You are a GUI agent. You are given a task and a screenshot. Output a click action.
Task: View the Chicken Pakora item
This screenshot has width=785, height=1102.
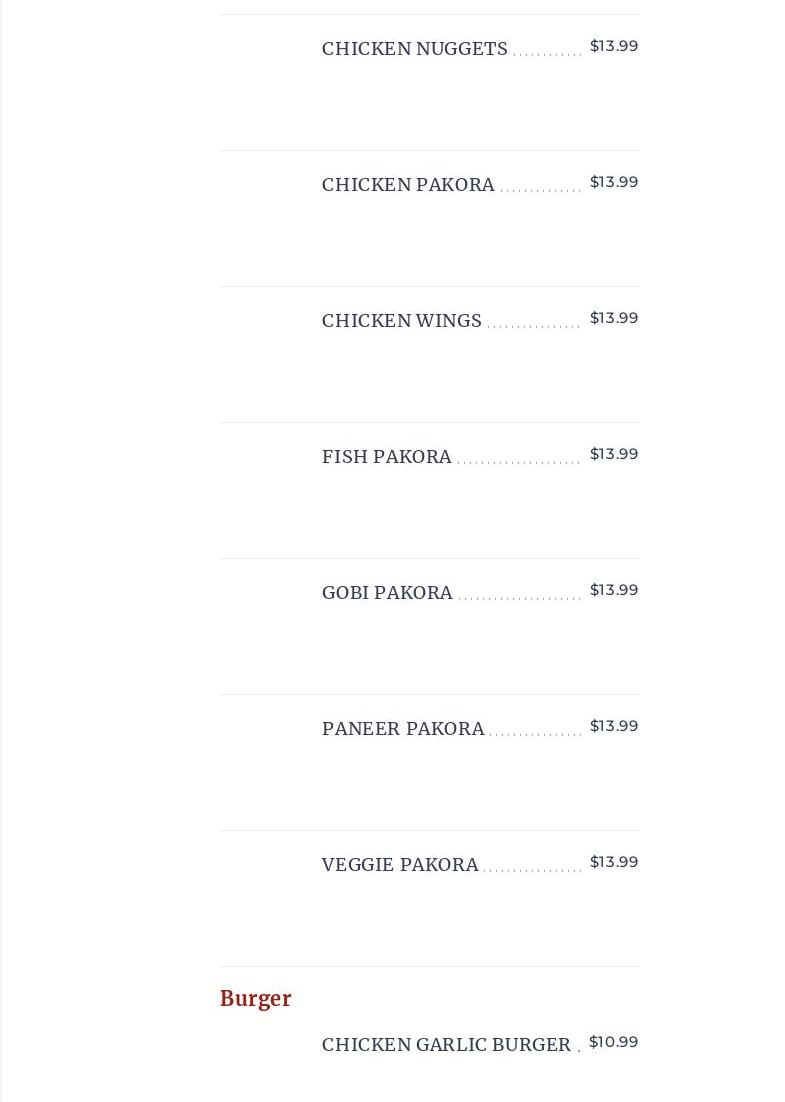[408, 185]
